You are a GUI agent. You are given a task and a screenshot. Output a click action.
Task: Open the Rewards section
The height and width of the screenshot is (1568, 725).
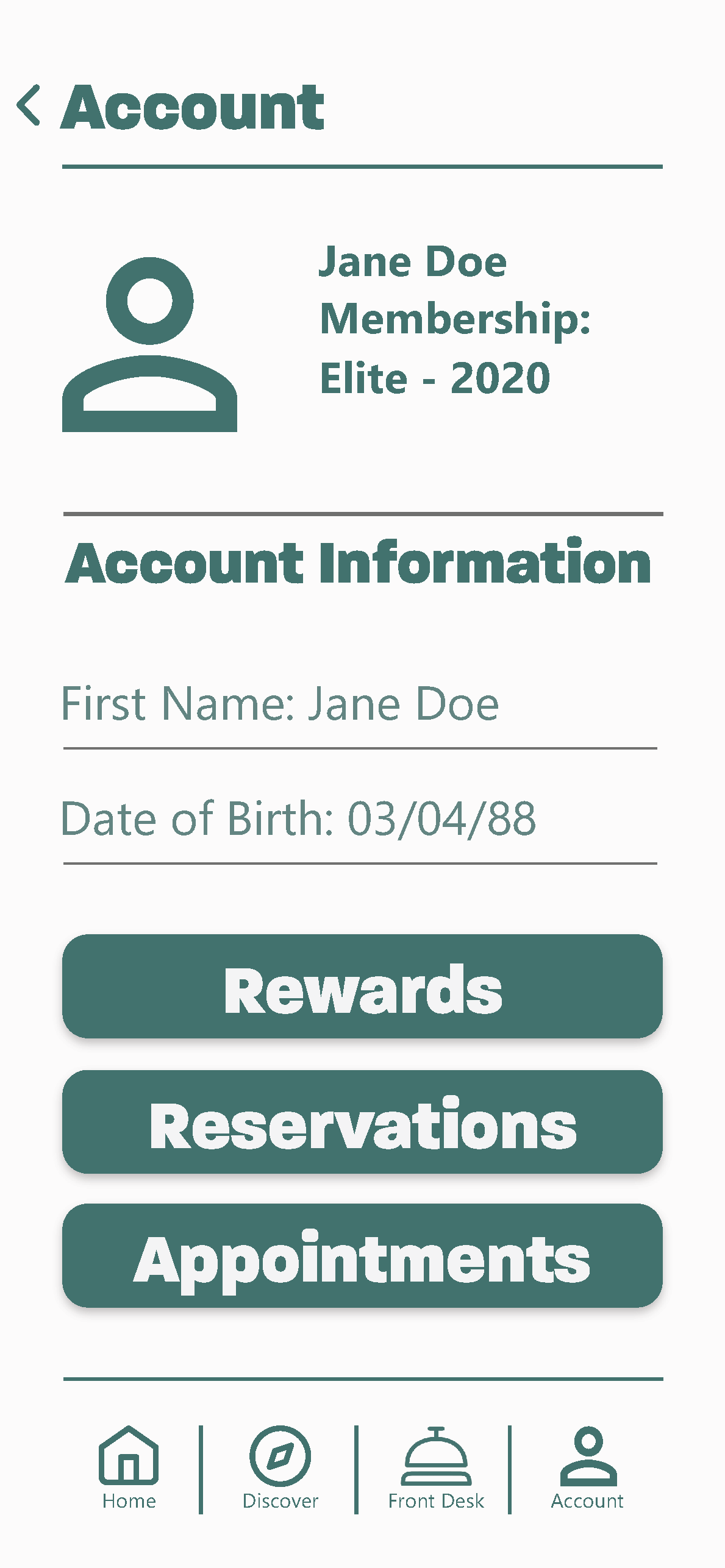pyautogui.click(x=362, y=986)
